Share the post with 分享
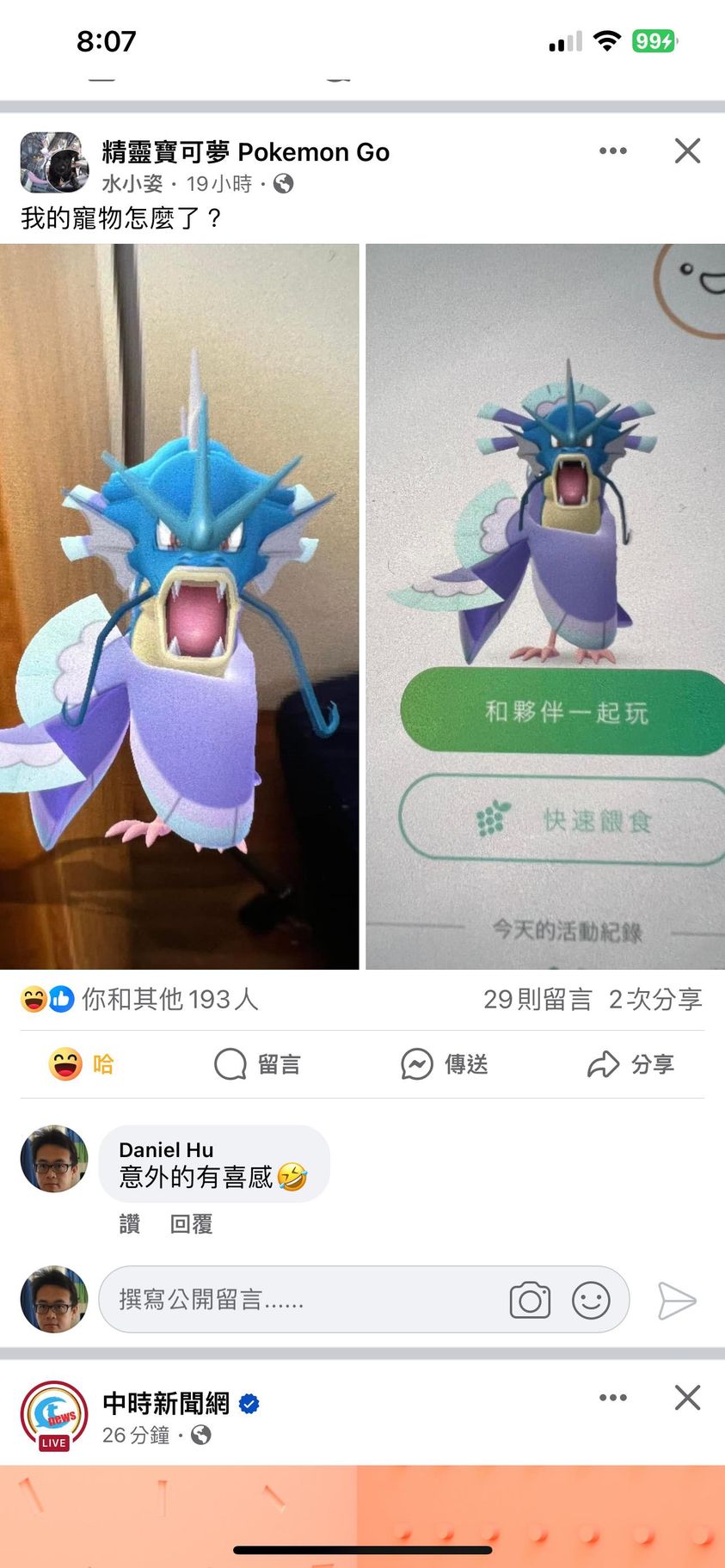 (630, 1064)
